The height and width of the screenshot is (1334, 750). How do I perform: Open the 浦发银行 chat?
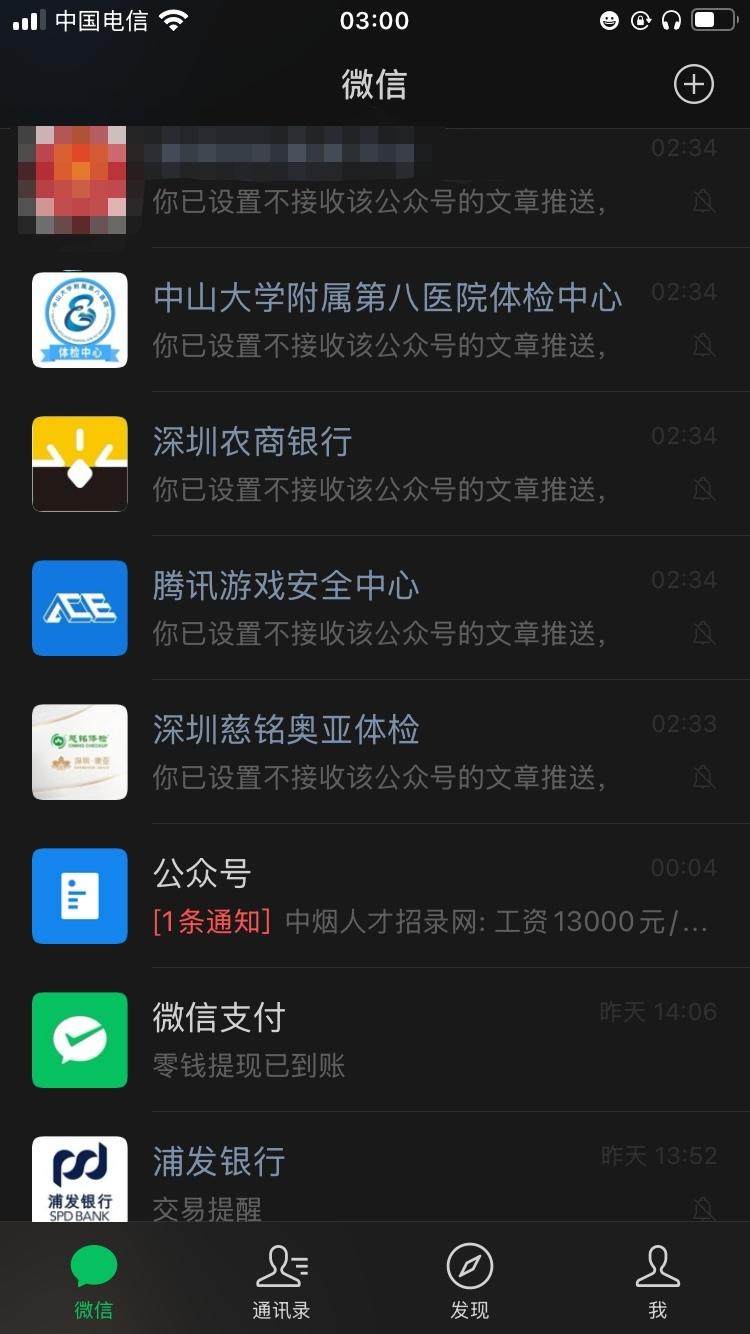(375, 1167)
